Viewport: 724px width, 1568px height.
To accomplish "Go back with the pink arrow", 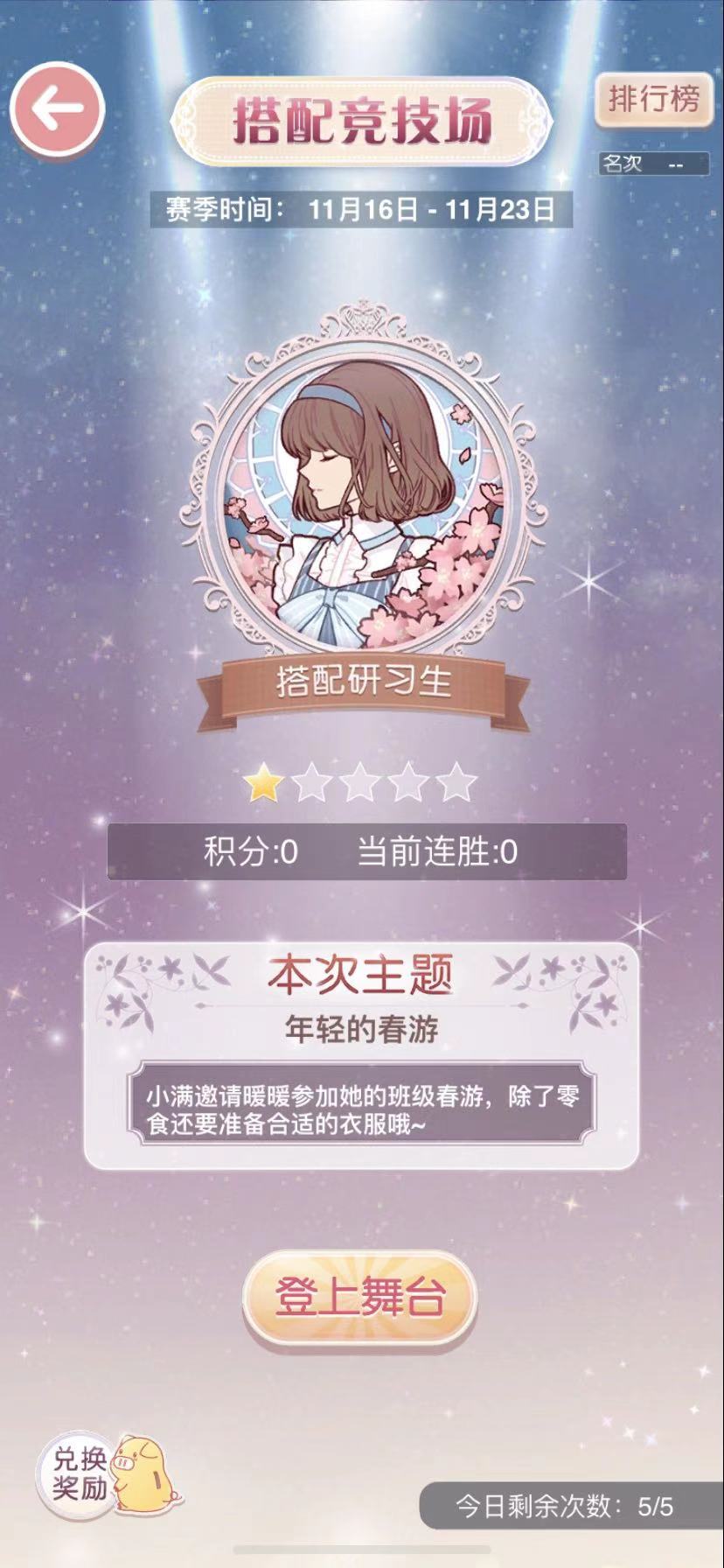I will [58, 109].
